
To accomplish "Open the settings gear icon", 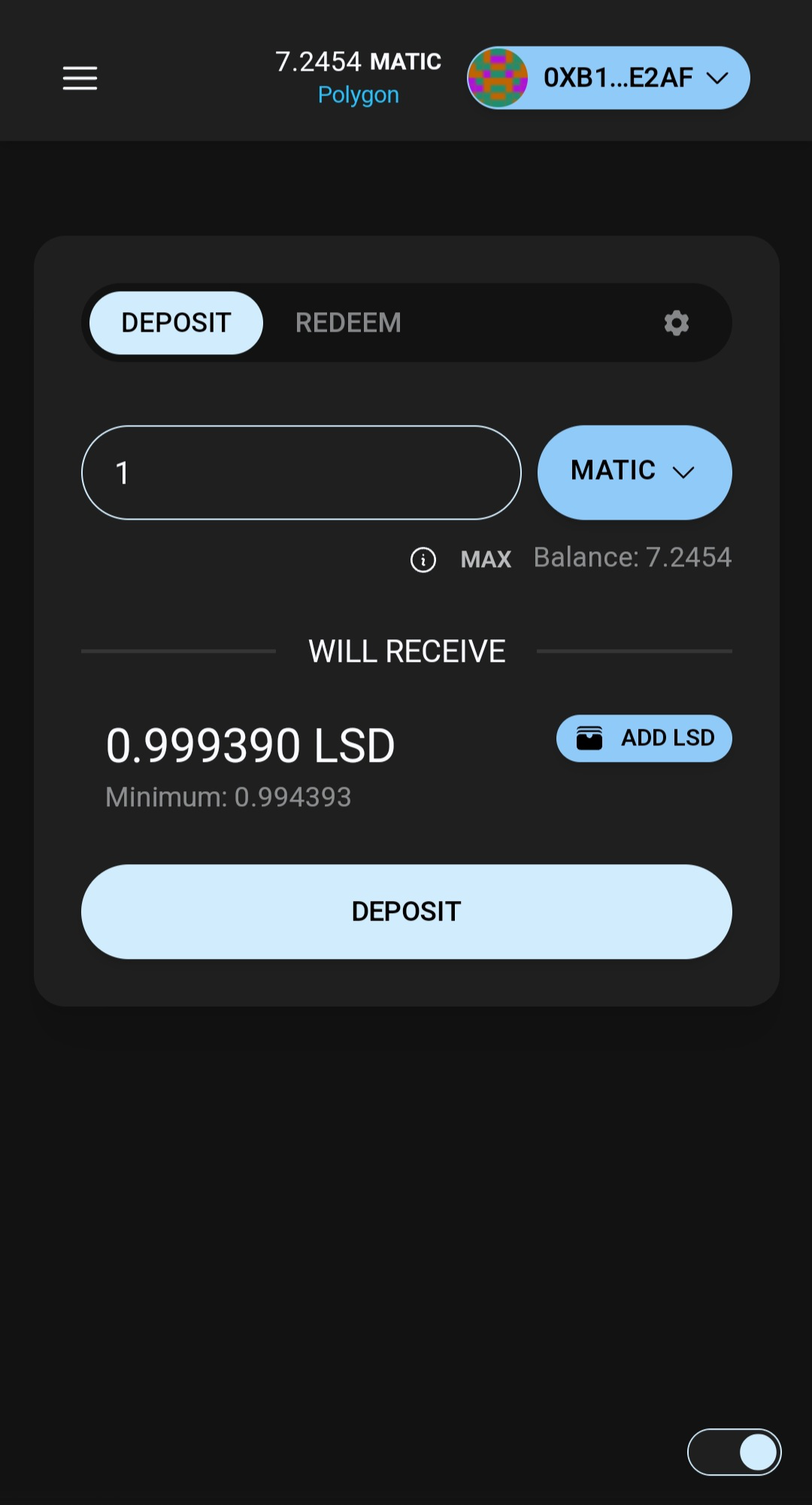I will (x=677, y=323).
